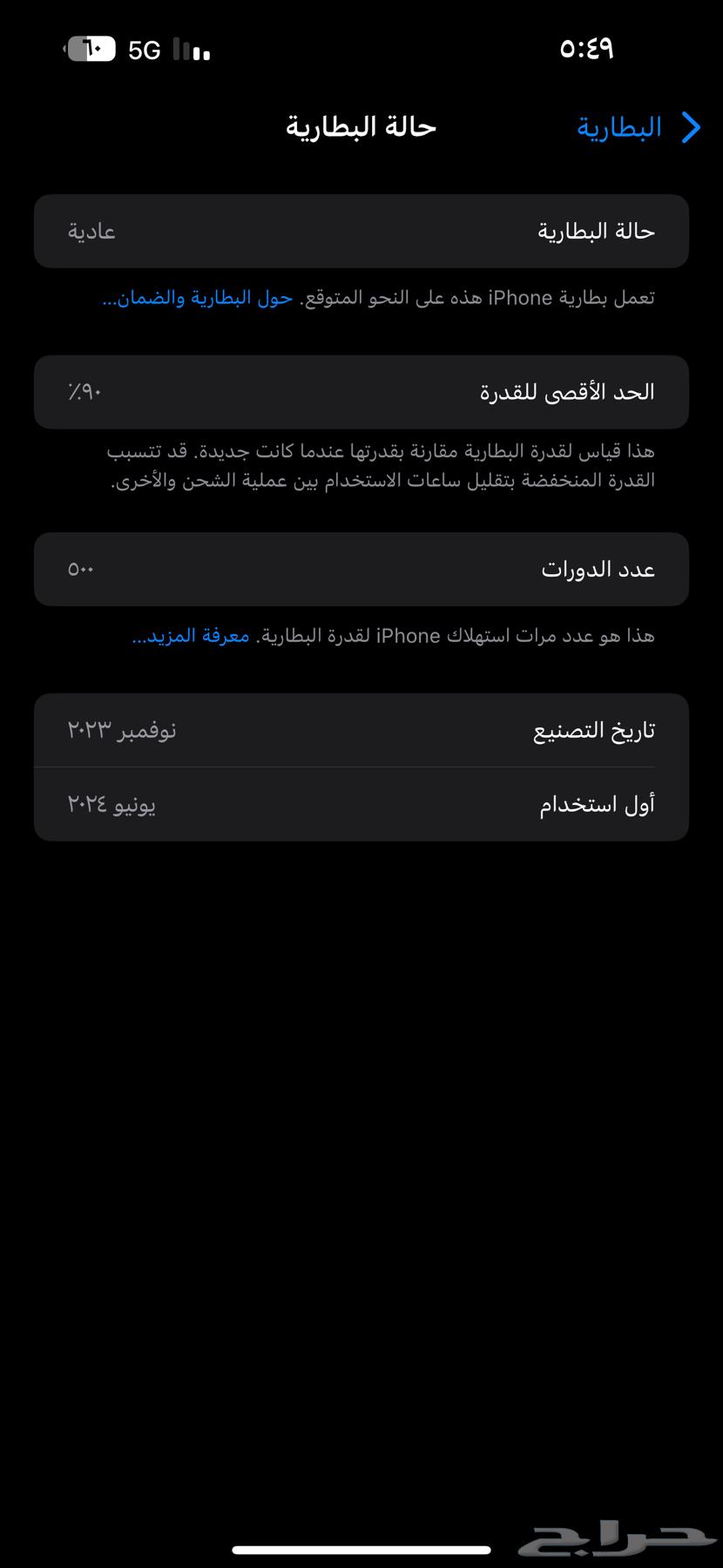The image size is (723, 1568).
Task: Tap أول استخدام showing يونيو ٢٠٢٤
Action: (x=361, y=804)
